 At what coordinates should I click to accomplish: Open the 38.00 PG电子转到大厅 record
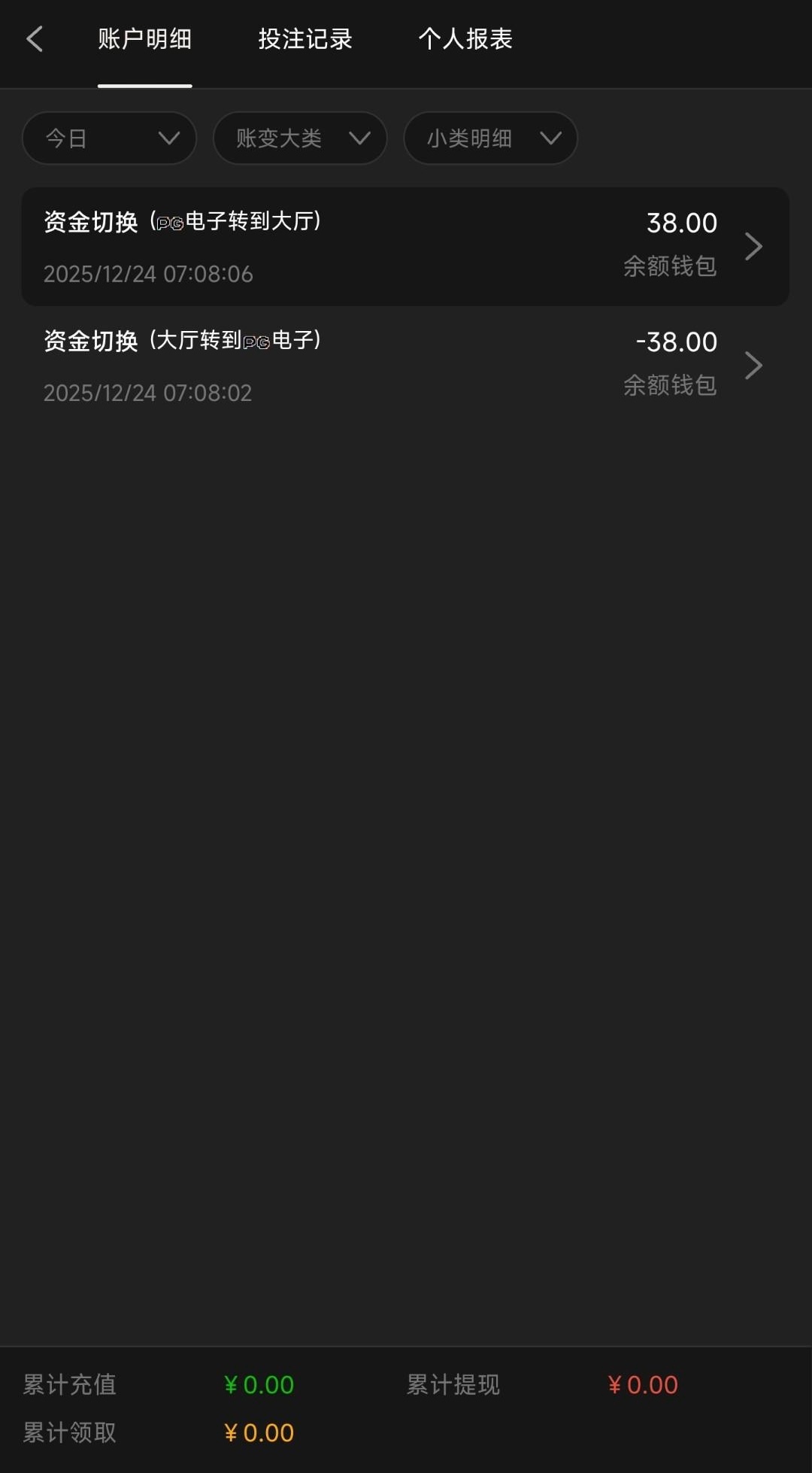(x=405, y=247)
